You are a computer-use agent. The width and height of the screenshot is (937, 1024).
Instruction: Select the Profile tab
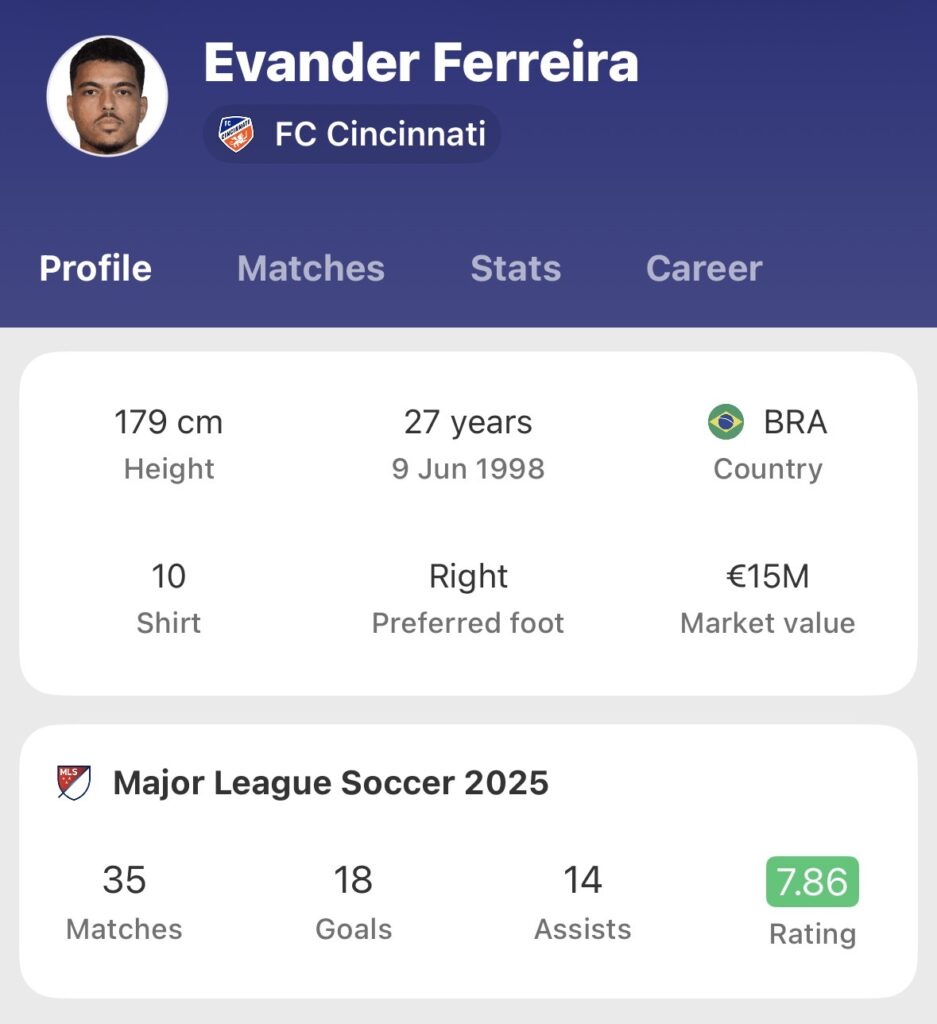coord(96,268)
